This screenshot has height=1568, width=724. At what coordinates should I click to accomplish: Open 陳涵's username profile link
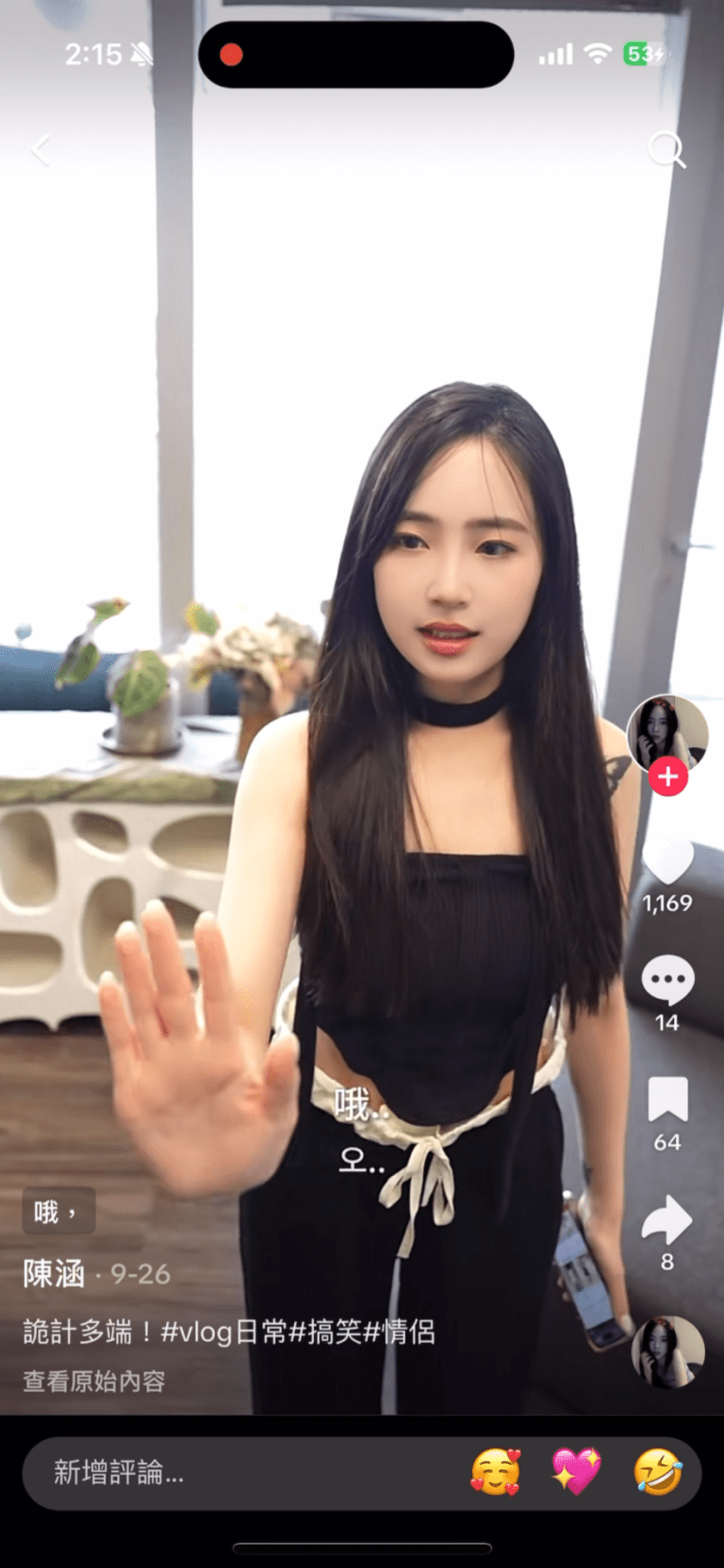click(x=55, y=1274)
